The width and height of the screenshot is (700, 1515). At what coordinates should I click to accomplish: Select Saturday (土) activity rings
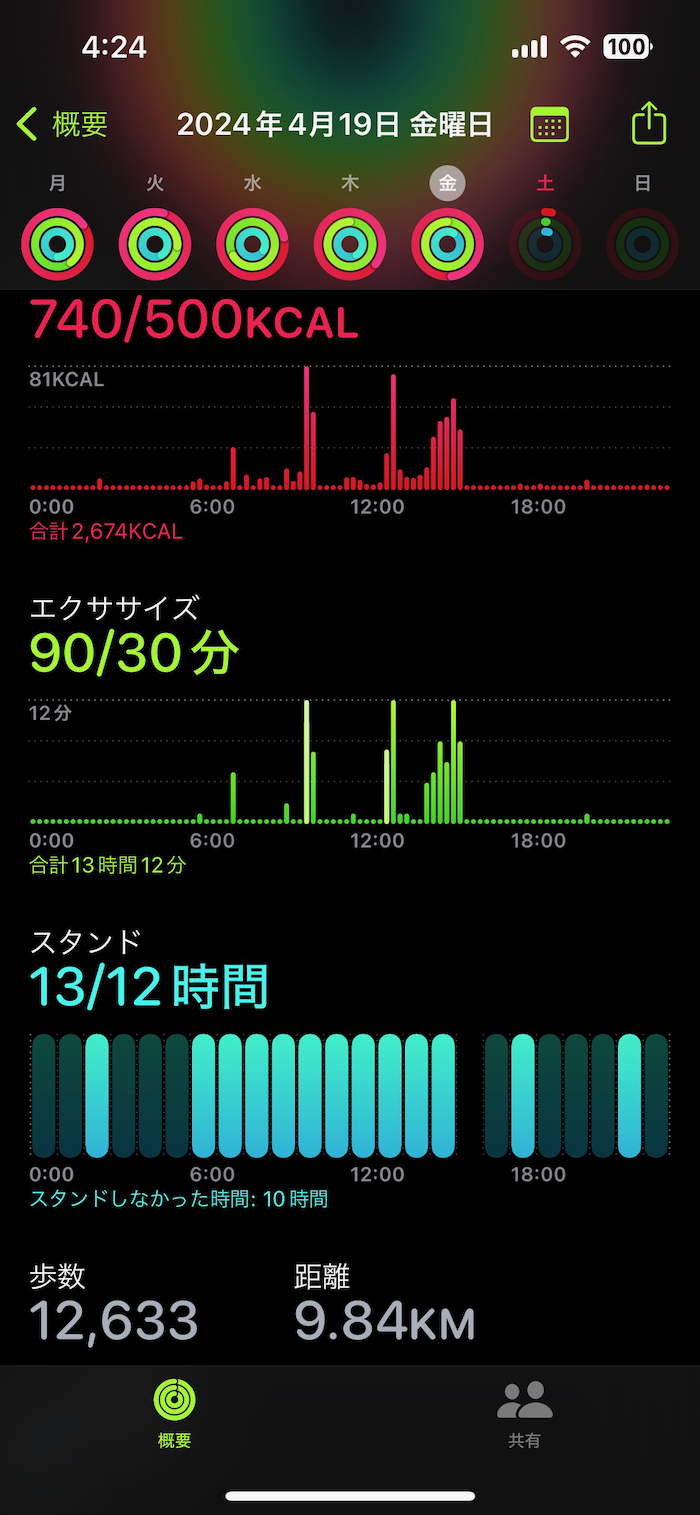(545, 243)
